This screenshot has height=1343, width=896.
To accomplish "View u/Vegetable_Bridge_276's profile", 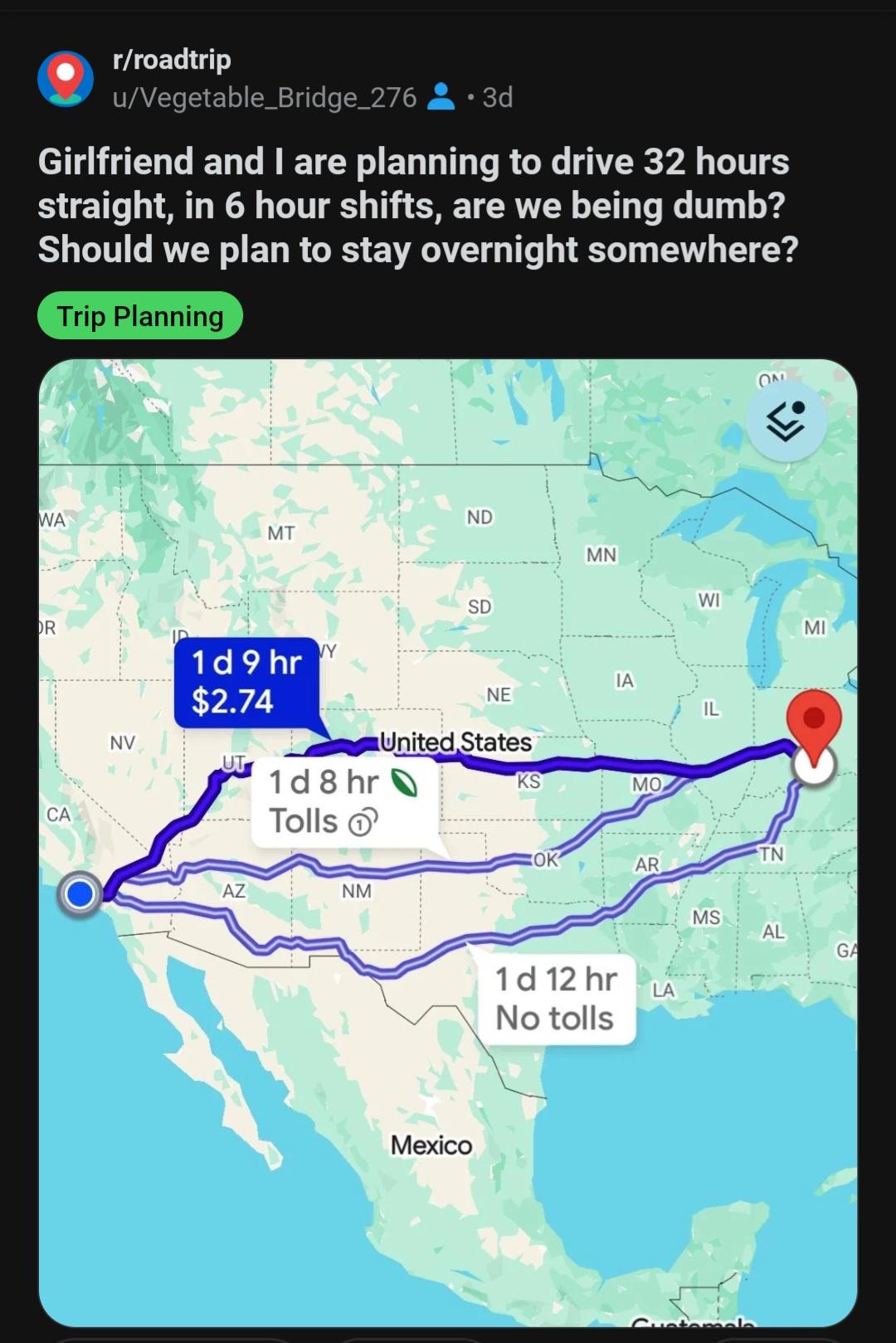I will (264, 98).
